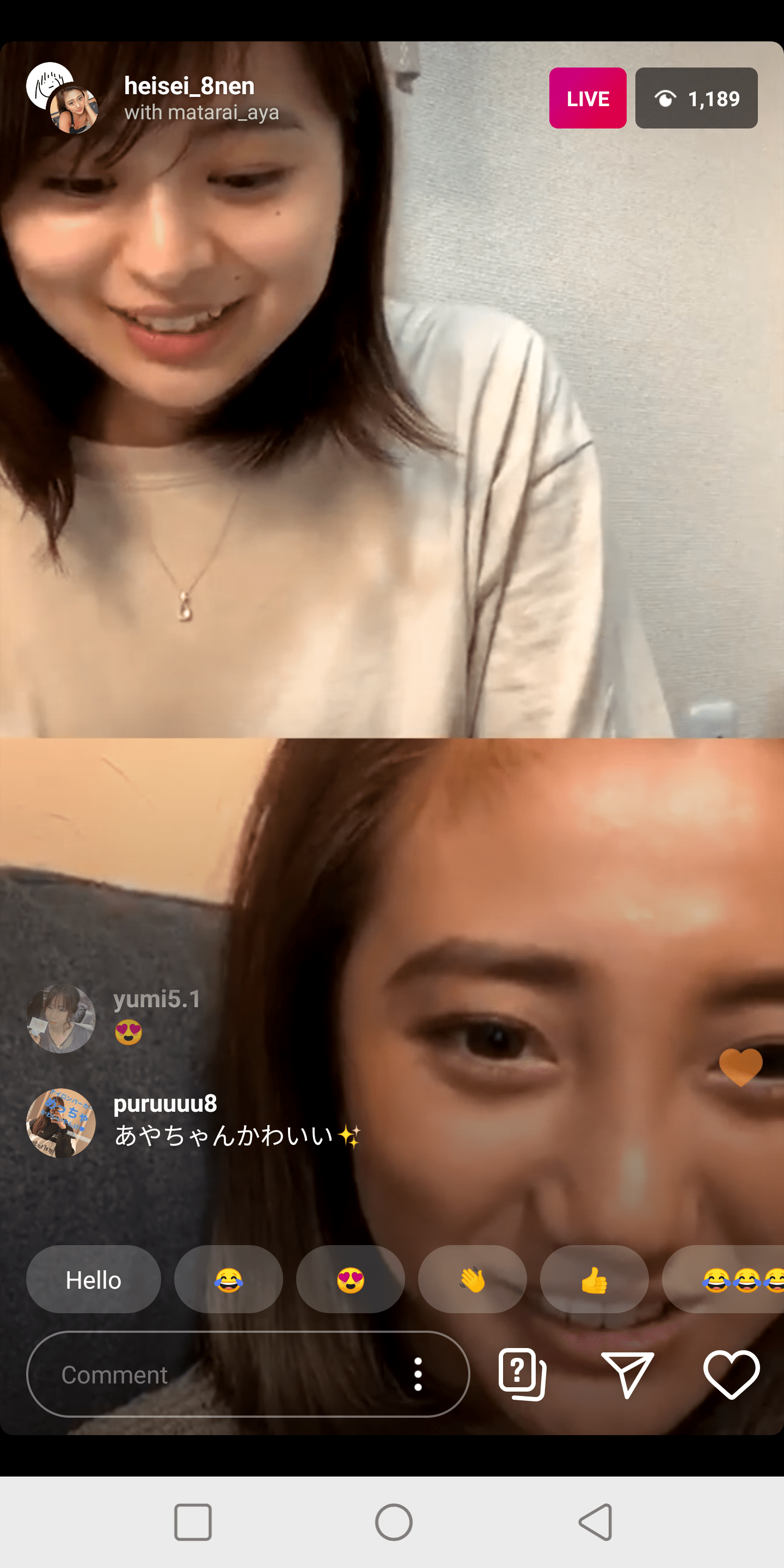Send the waving hand quick reaction
Screen dimensions: 784x1568
(473, 1280)
